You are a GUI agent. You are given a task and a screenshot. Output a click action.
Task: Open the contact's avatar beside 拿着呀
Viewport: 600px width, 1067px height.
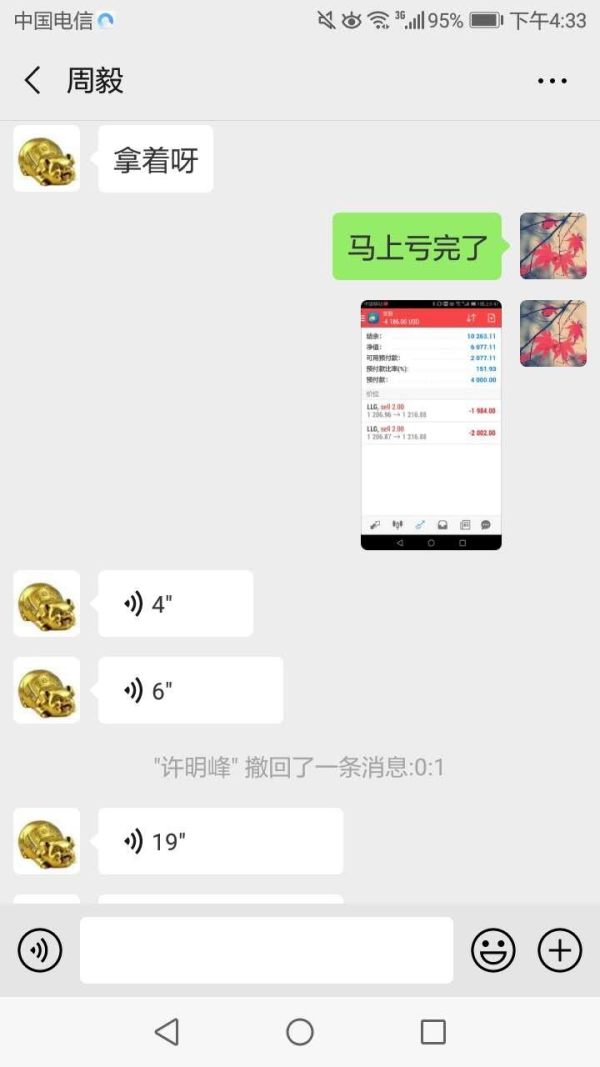[47, 159]
